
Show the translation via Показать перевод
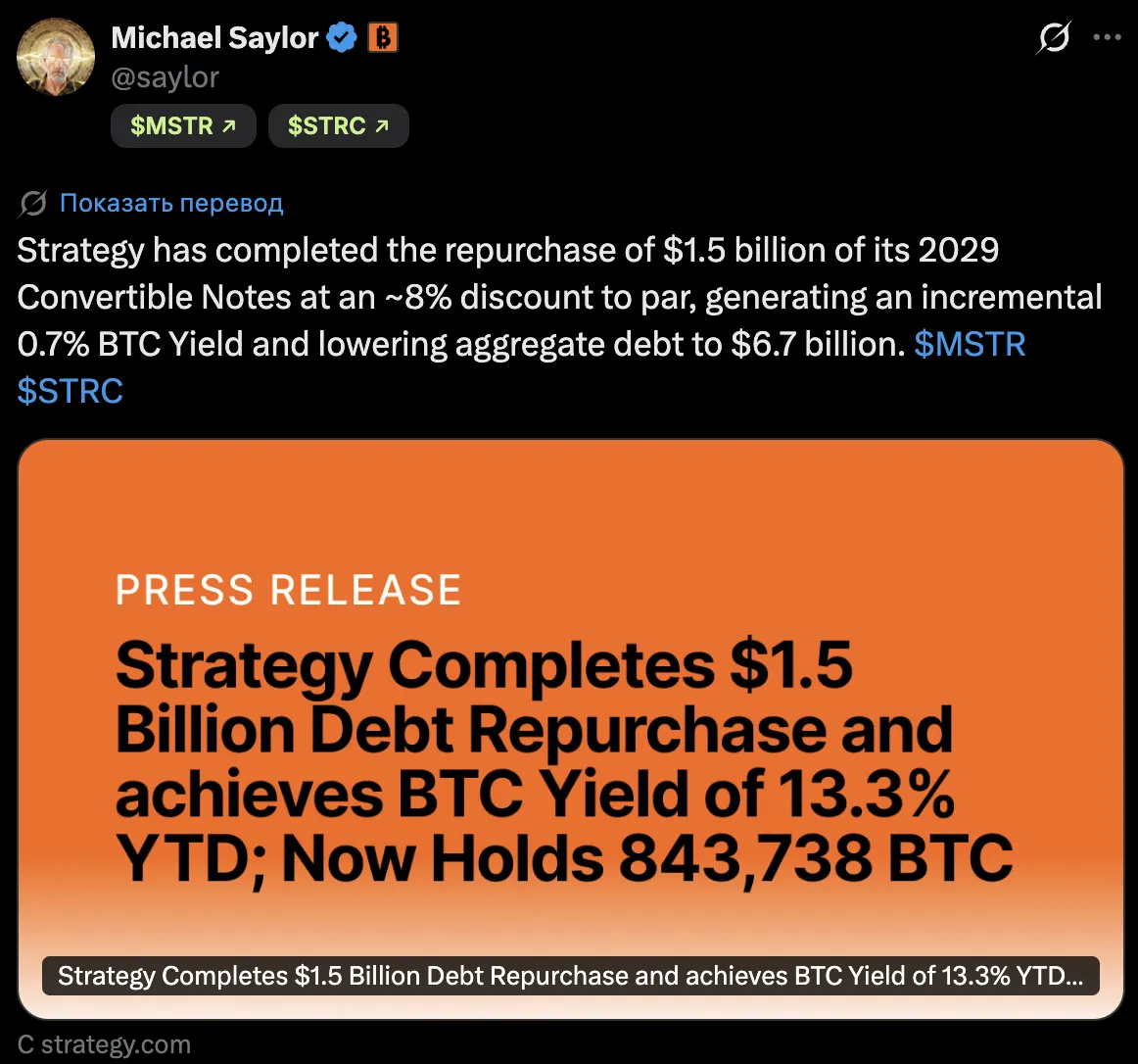click(x=171, y=203)
